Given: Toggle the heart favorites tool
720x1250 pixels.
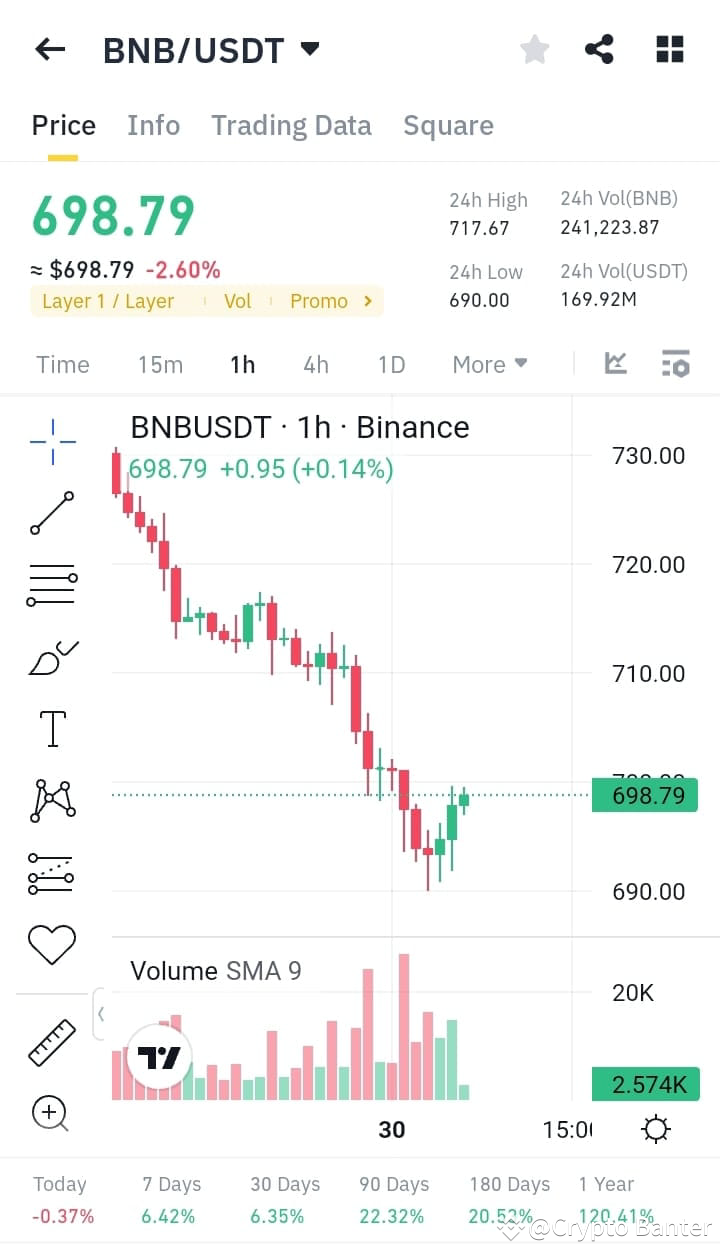Looking at the screenshot, I should coord(52,943).
